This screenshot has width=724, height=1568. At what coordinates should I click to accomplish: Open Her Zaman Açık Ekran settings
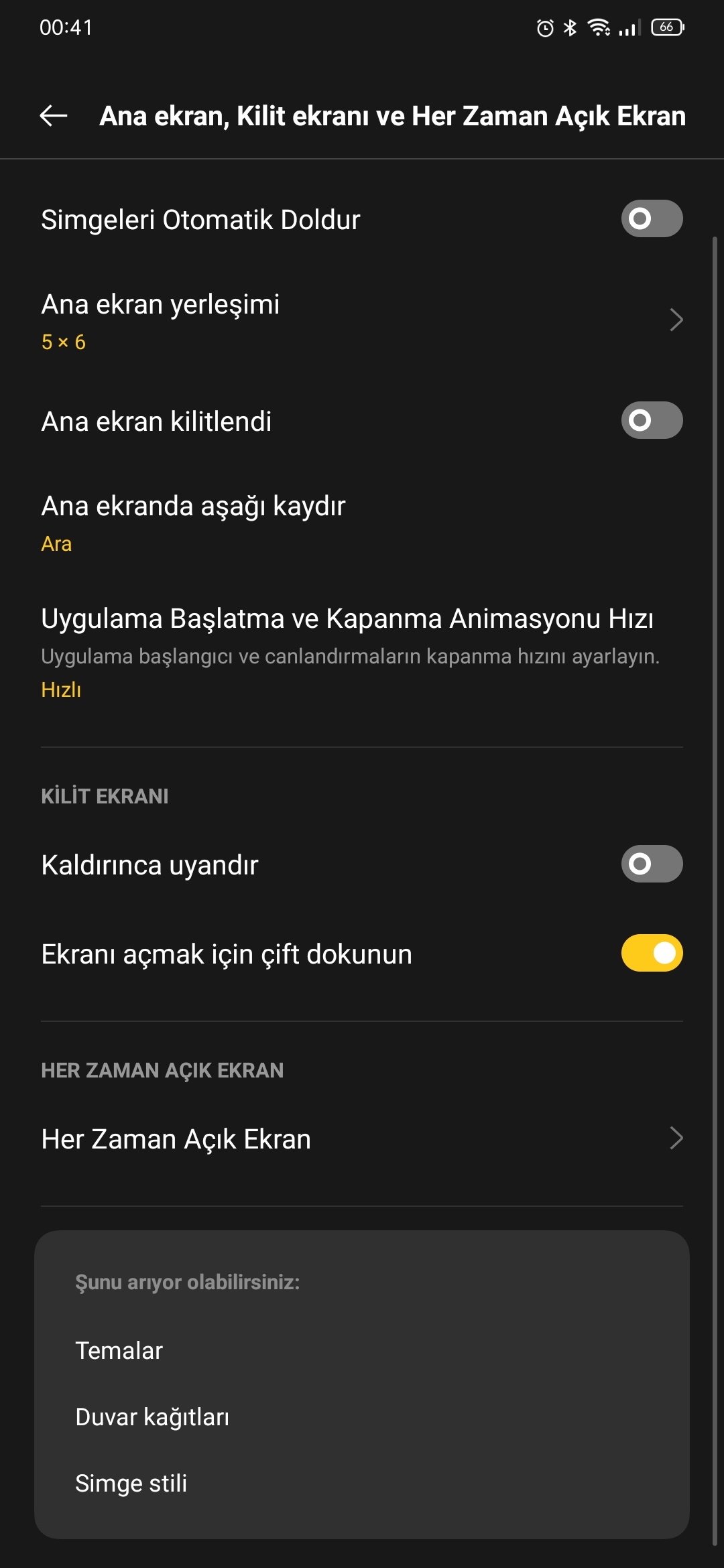pos(362,1138)
